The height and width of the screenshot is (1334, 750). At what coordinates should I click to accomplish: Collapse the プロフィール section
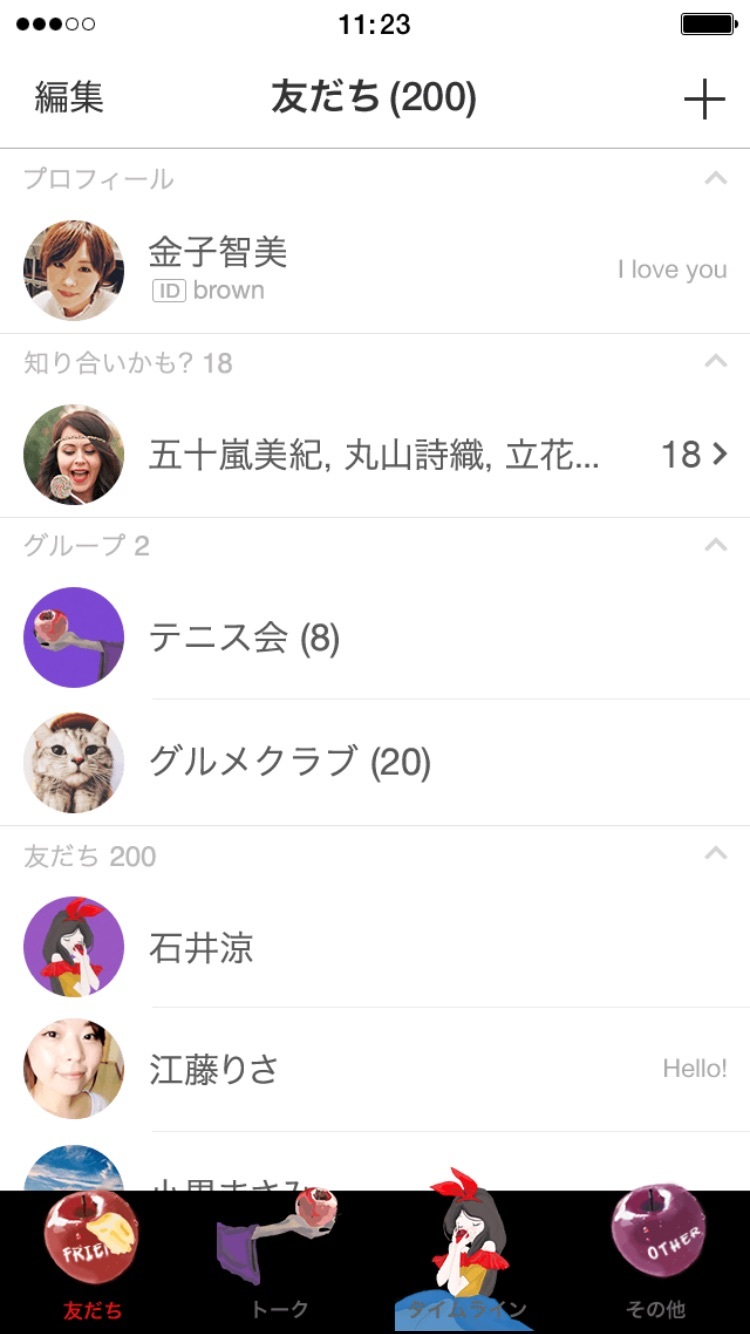[715, 179]
